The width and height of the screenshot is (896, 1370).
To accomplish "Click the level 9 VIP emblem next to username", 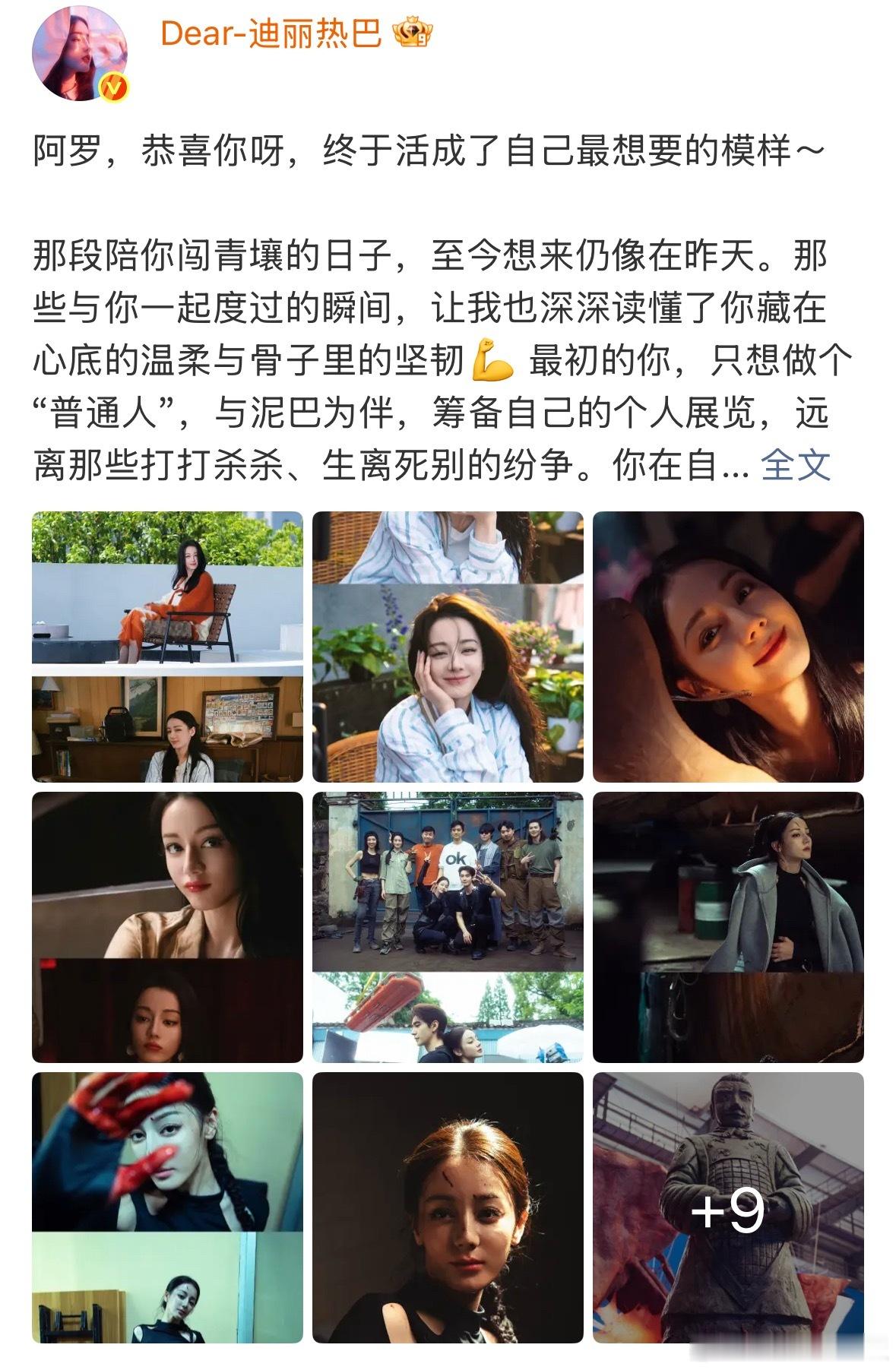I will (415, 32).
